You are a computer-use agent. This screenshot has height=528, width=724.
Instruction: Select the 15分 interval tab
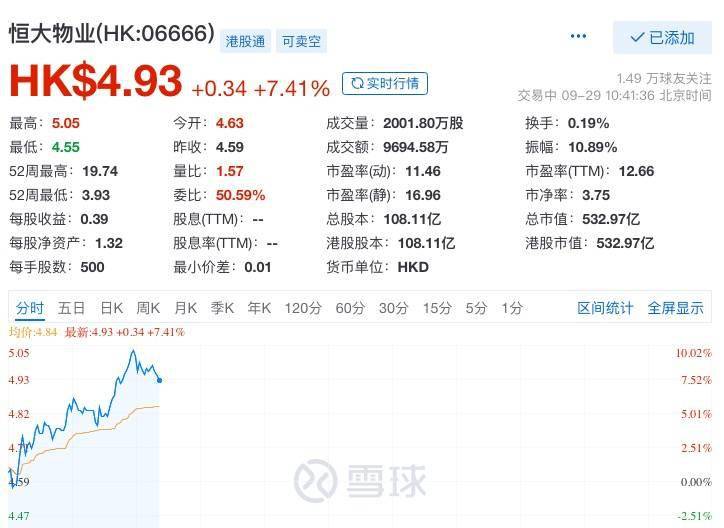pos(436,308)
